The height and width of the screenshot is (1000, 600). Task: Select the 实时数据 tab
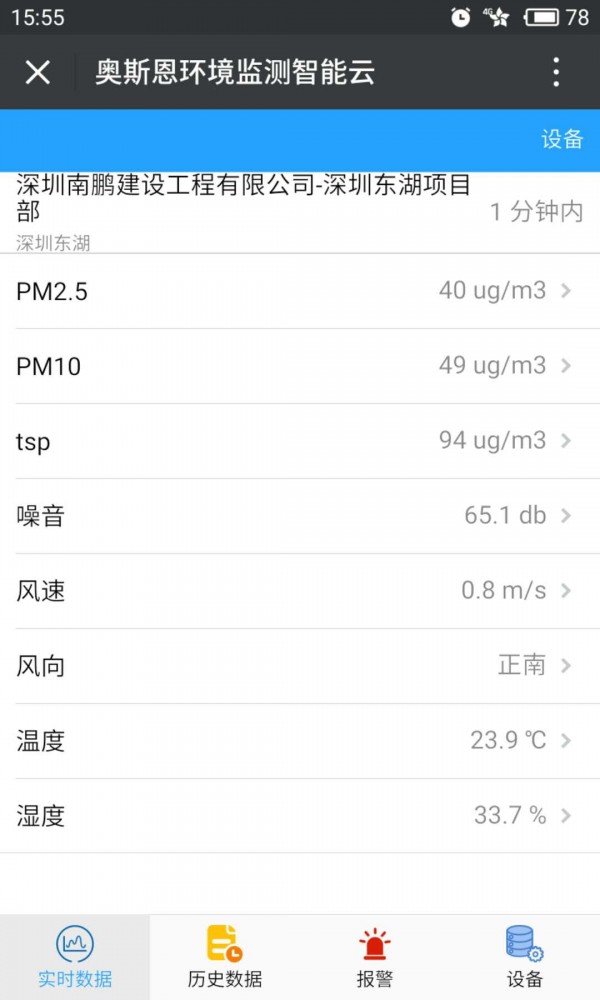pyautogui.click(x=75, y=957)
